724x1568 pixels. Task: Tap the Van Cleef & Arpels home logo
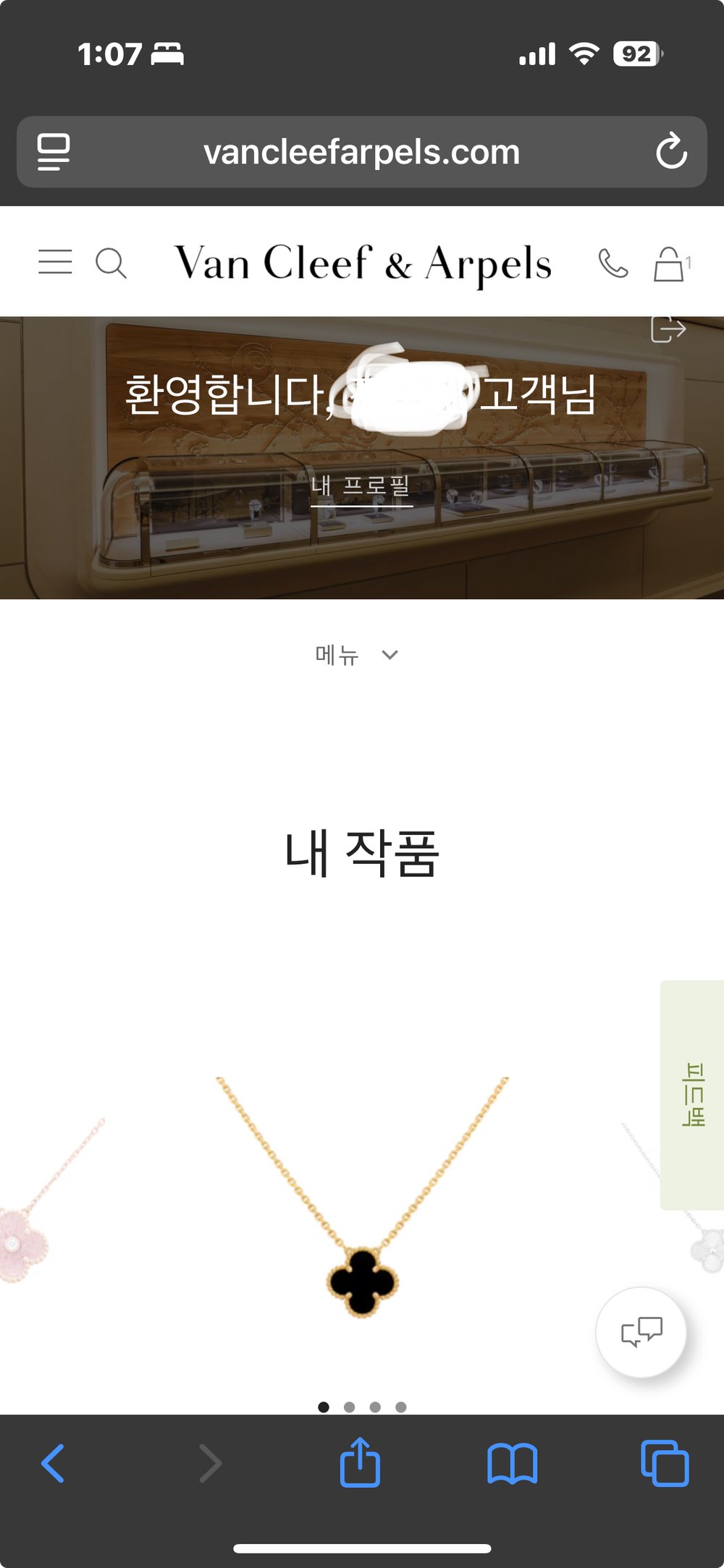363,263
